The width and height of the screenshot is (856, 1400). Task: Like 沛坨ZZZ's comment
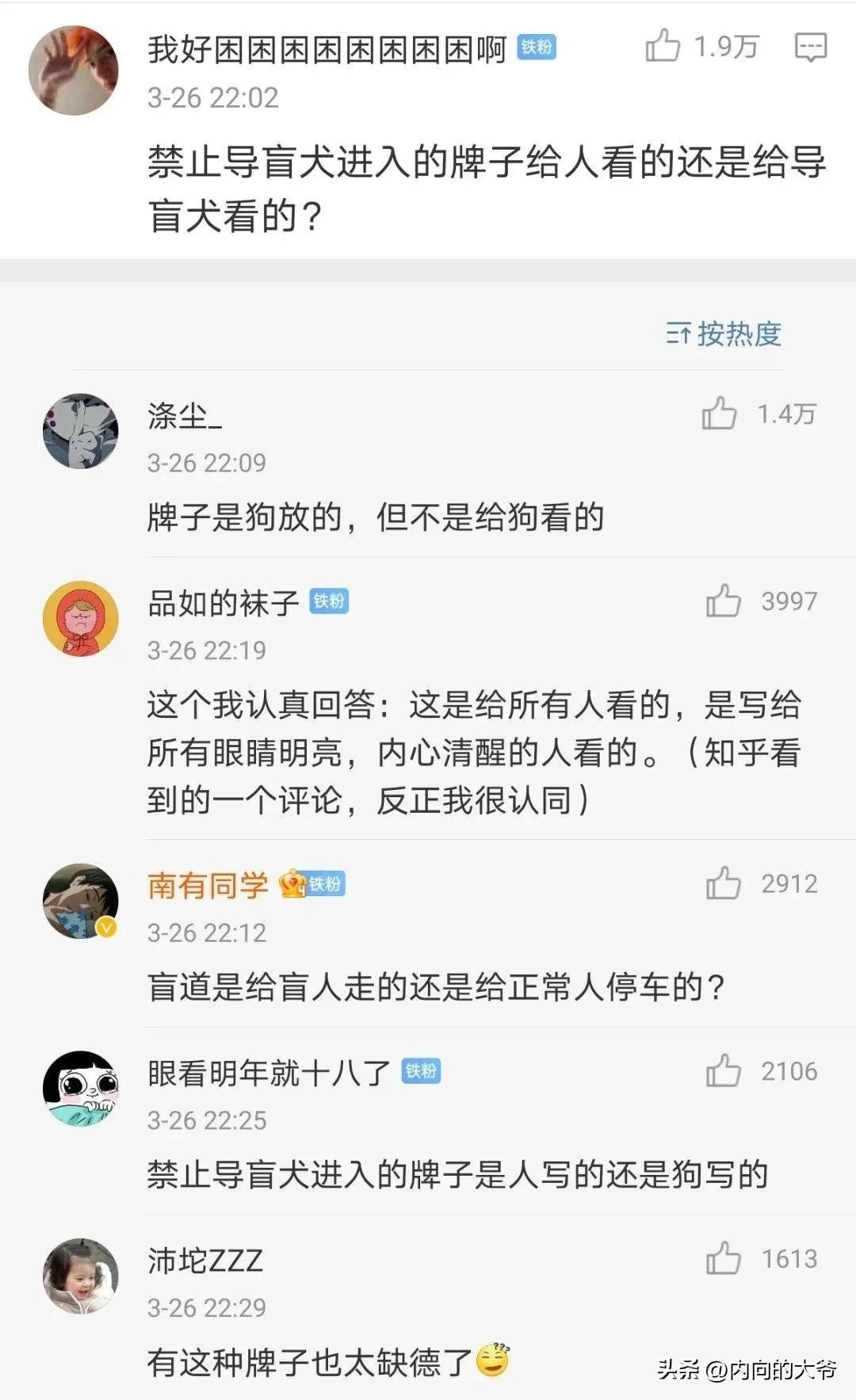(723, 1259)
